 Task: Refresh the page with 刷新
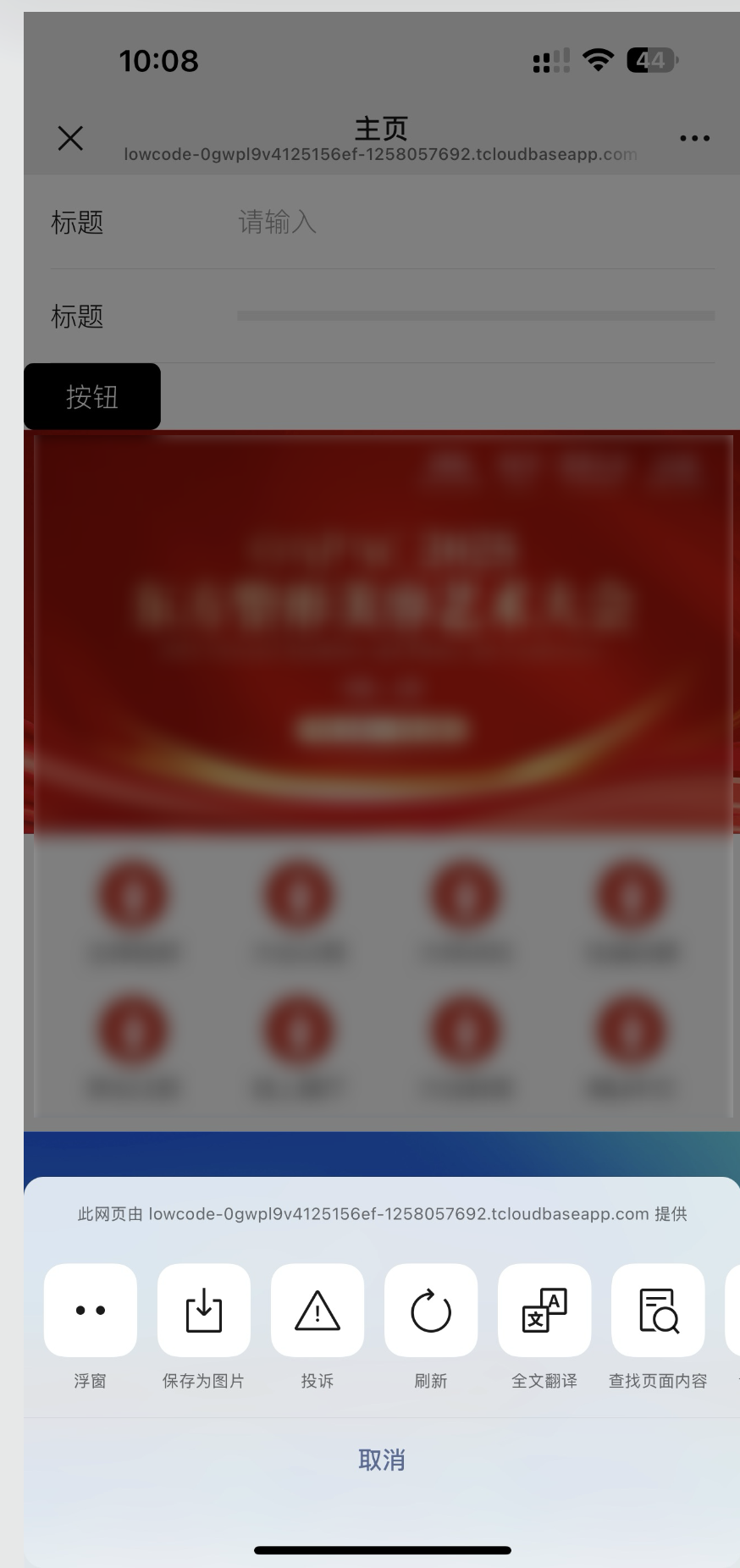(x=431, y=1310)
